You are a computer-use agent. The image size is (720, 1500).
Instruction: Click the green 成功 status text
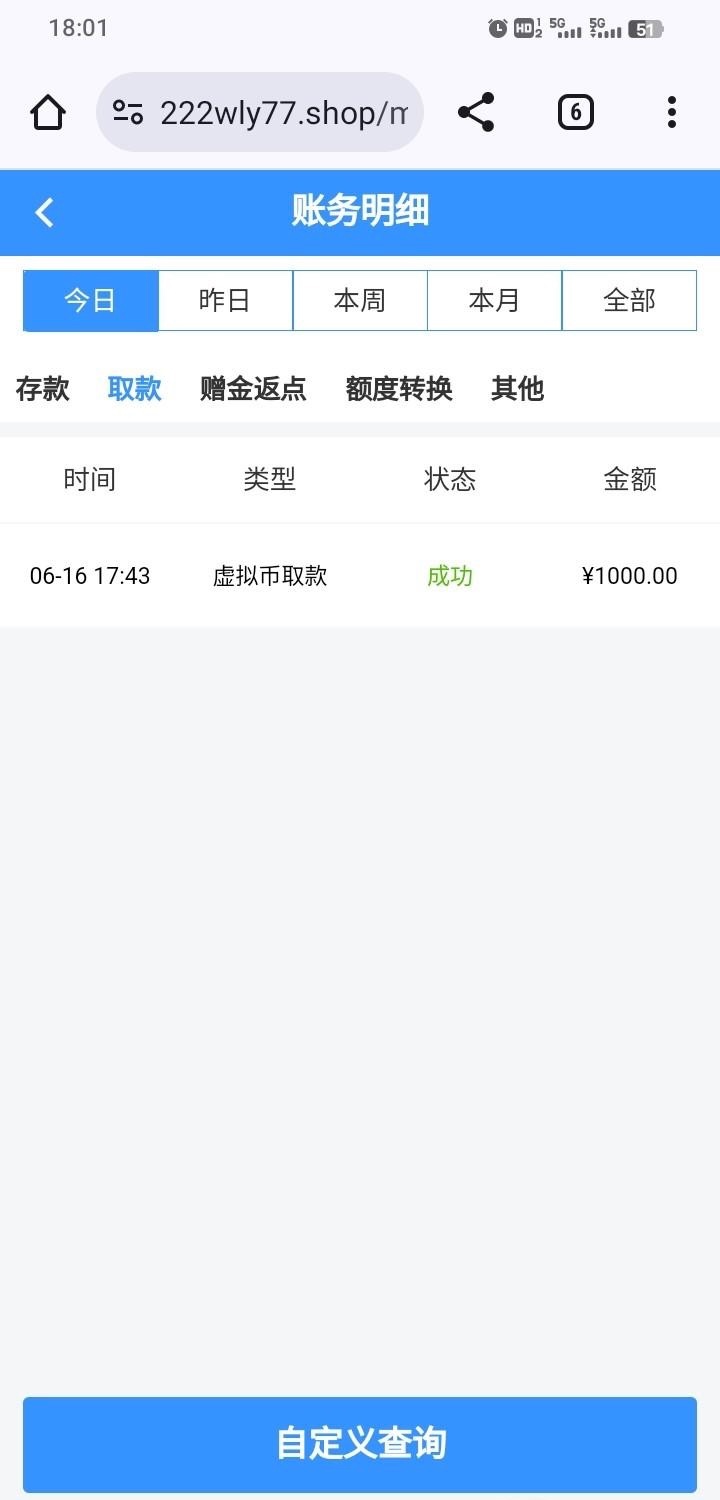449,576
